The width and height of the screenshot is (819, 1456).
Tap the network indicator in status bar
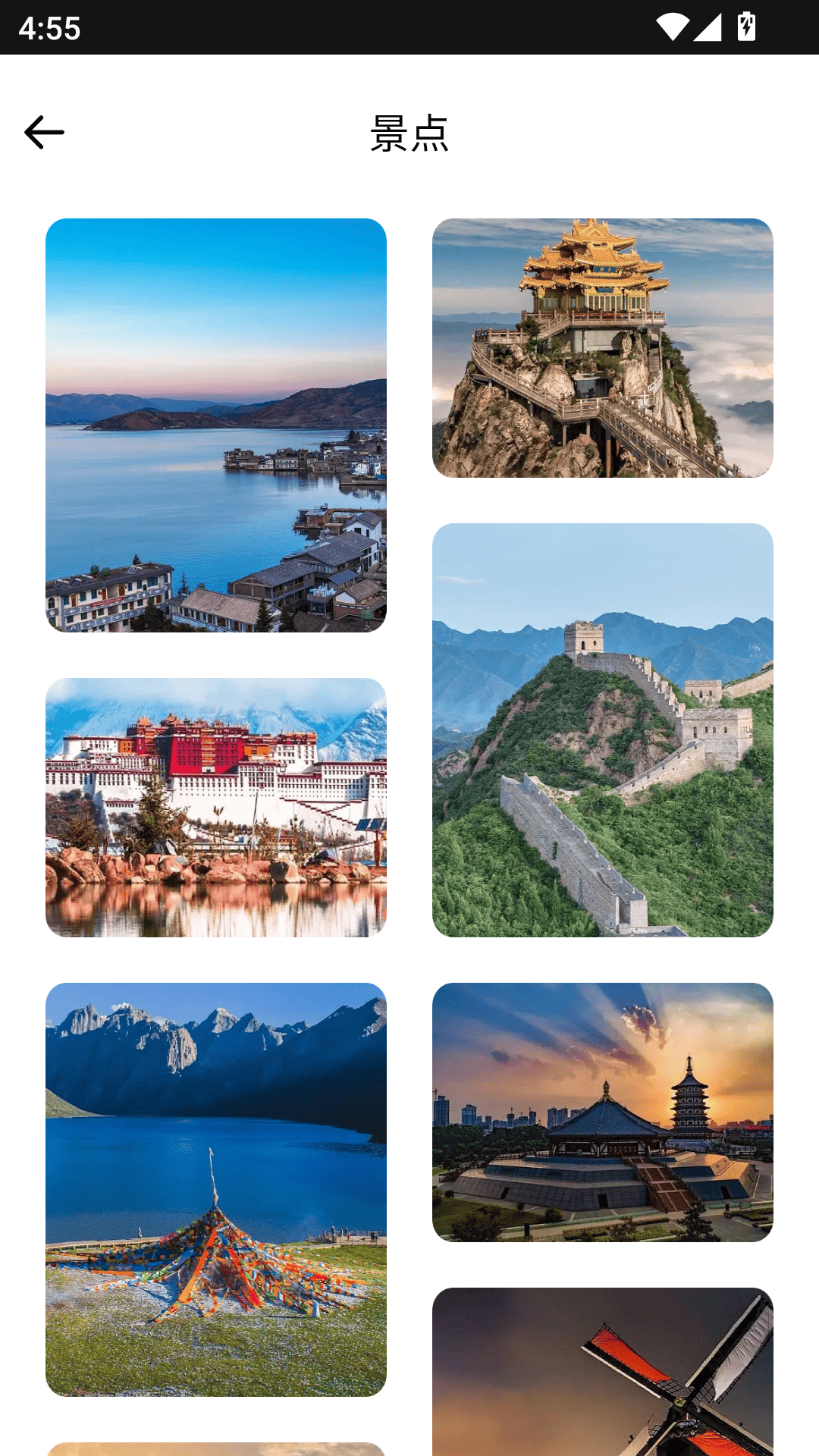click(707, 25)
